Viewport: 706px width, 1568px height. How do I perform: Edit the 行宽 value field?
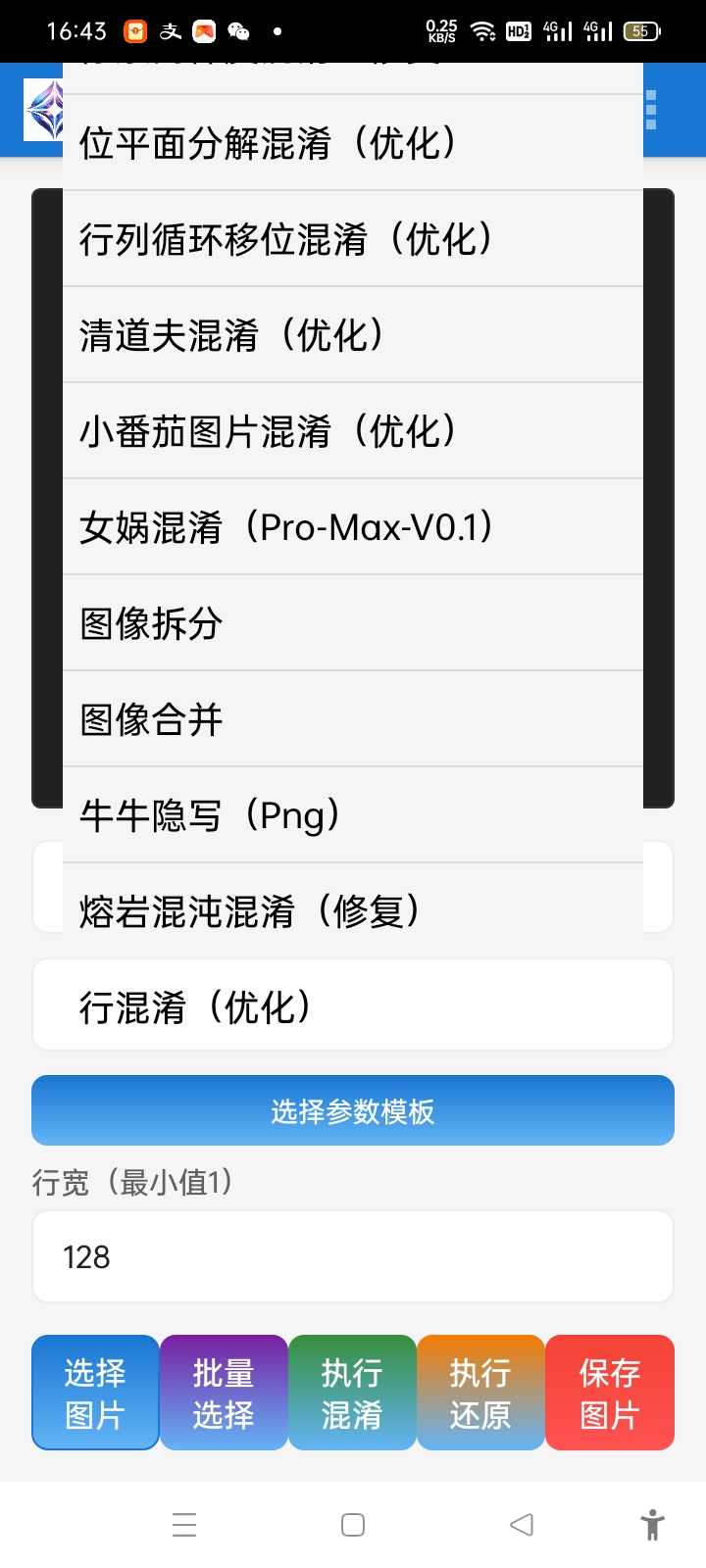pos(353,1257)
